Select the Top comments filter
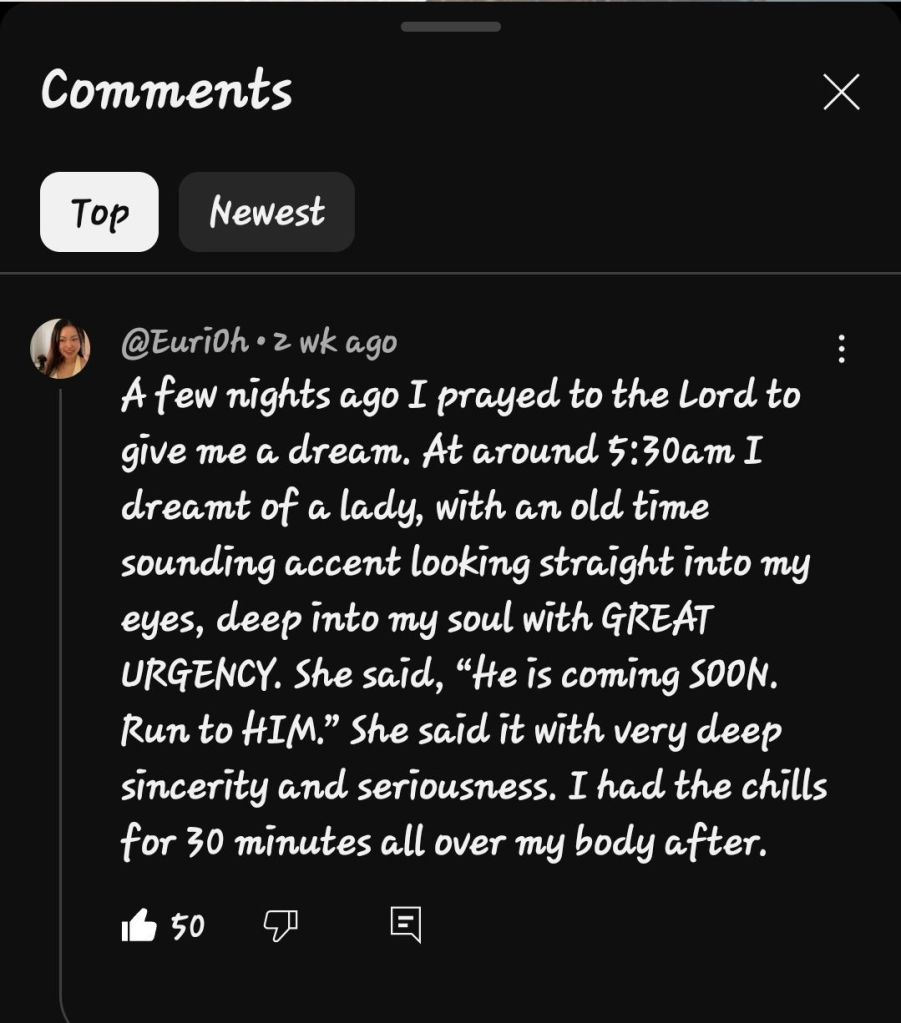The image size is (901, 1023). click(x=99, y=212)
